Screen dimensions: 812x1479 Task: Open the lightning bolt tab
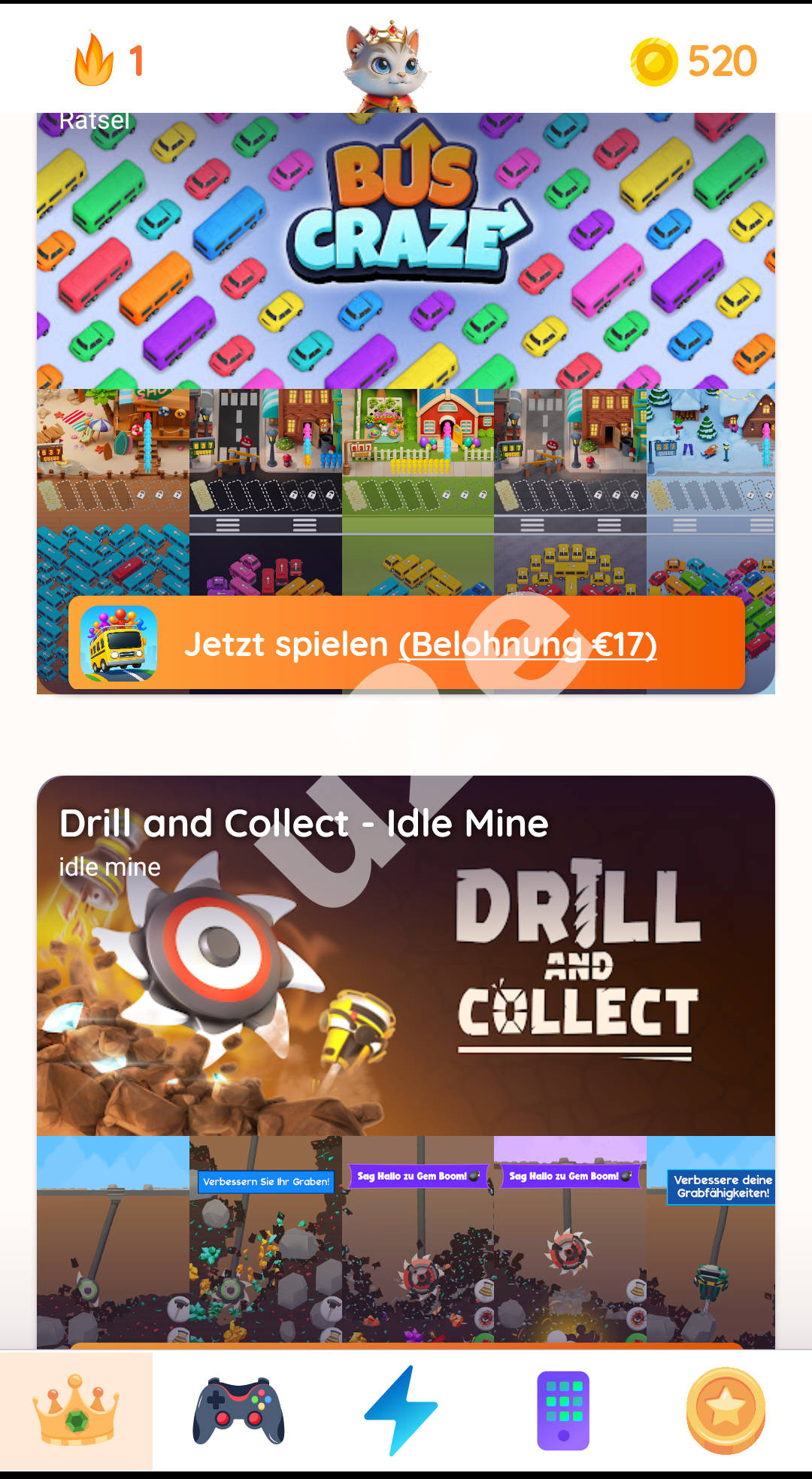(x=401, y=1410)
